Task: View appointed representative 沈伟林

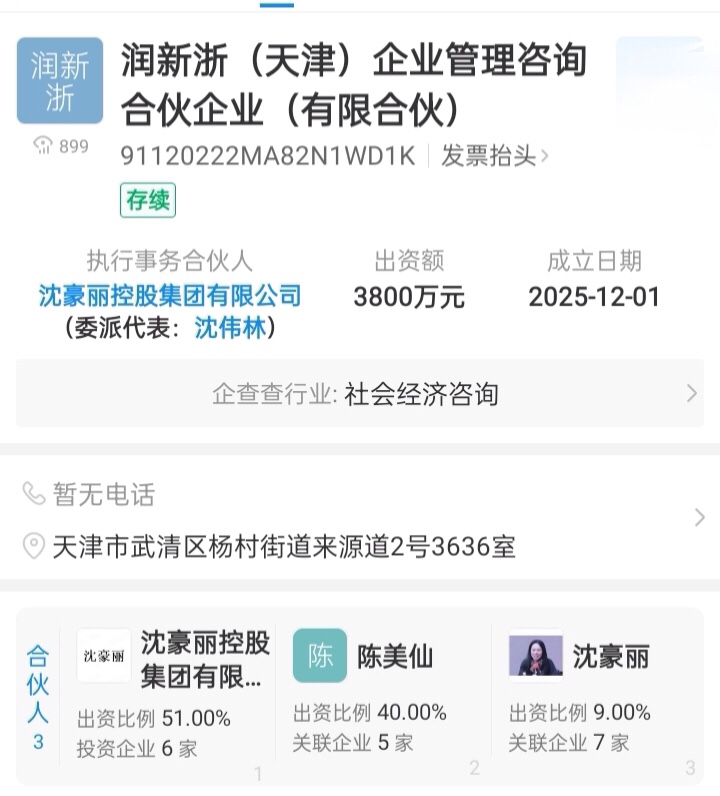Action: pyautogui.click(x=232, y=329)
